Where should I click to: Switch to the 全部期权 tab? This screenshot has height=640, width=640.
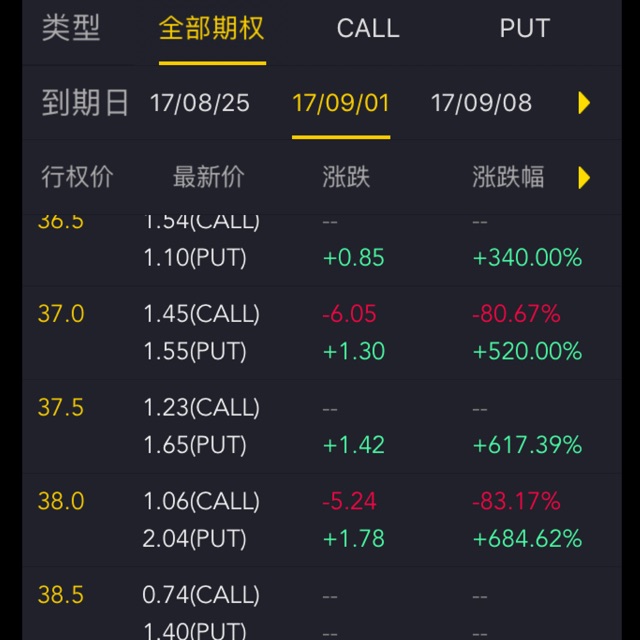pos(212,29)
